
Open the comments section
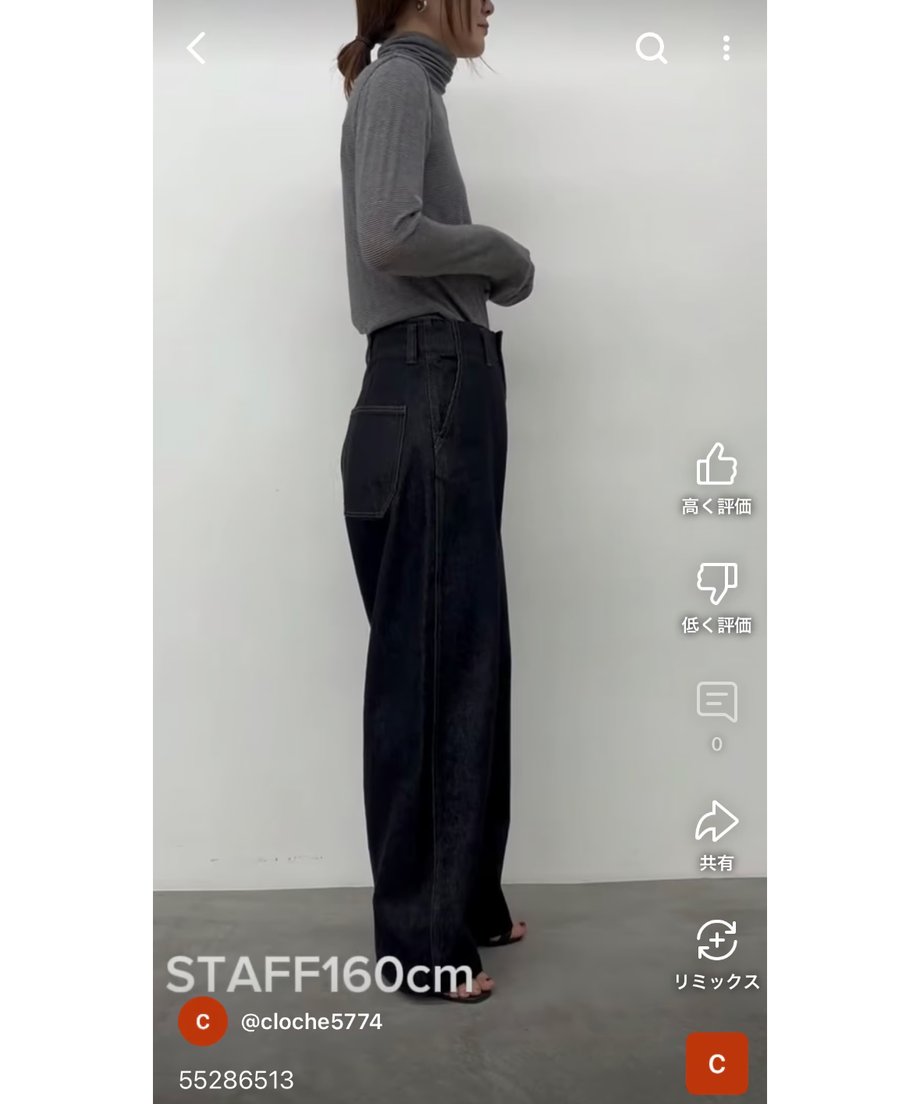716,703
